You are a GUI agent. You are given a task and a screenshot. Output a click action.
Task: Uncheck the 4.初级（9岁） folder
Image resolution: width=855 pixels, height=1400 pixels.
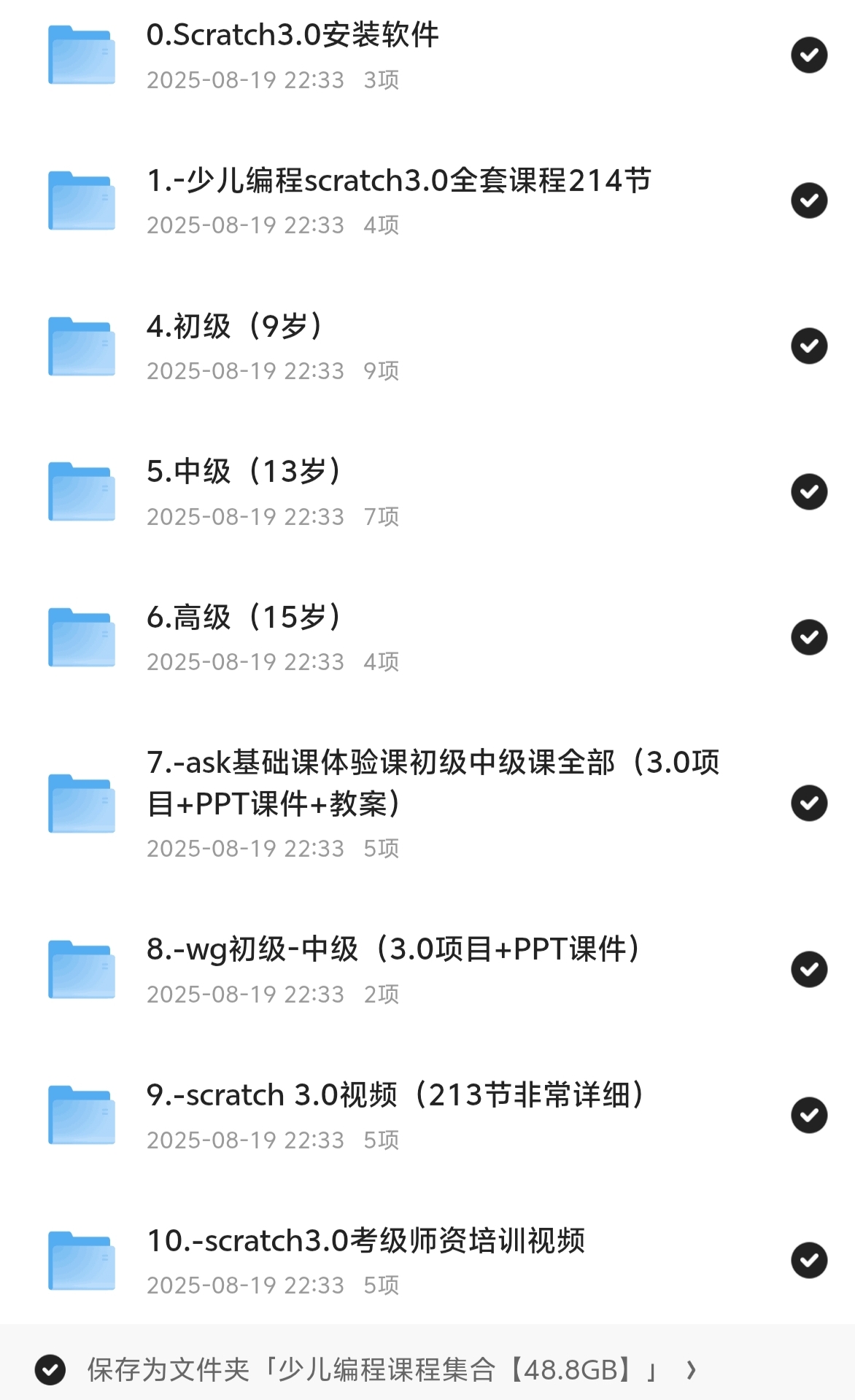809,346
